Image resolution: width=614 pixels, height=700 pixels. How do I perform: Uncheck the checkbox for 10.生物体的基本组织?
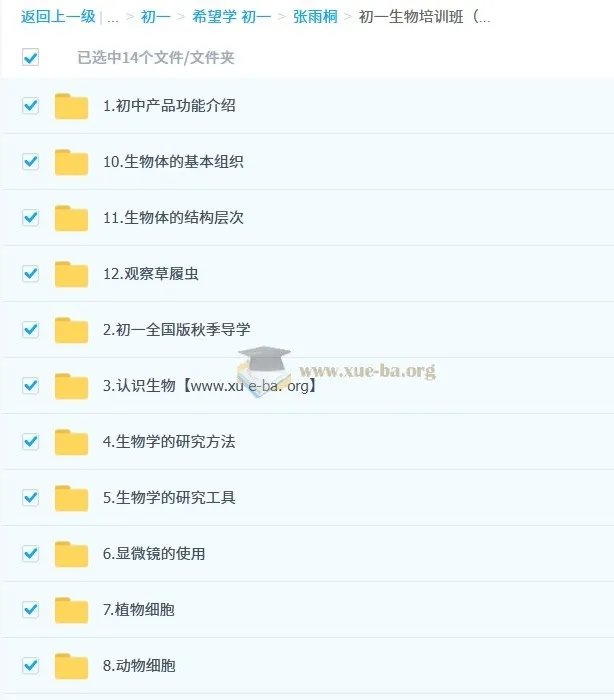pyautogui.click(x=31, y=161)
